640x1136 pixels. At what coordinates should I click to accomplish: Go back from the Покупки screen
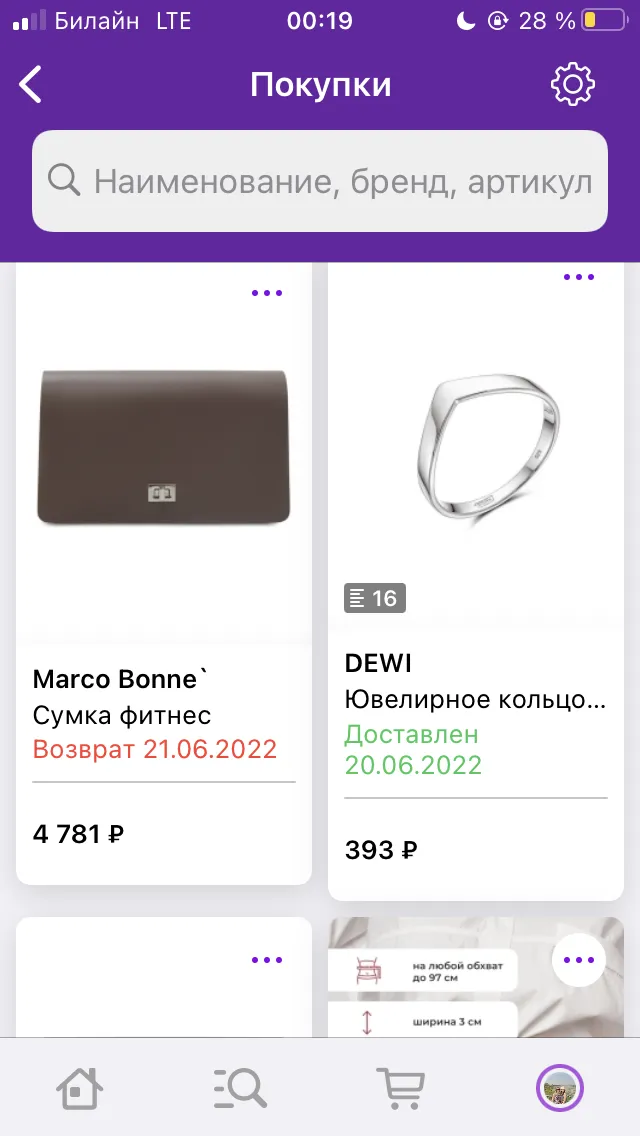point(30,85)
